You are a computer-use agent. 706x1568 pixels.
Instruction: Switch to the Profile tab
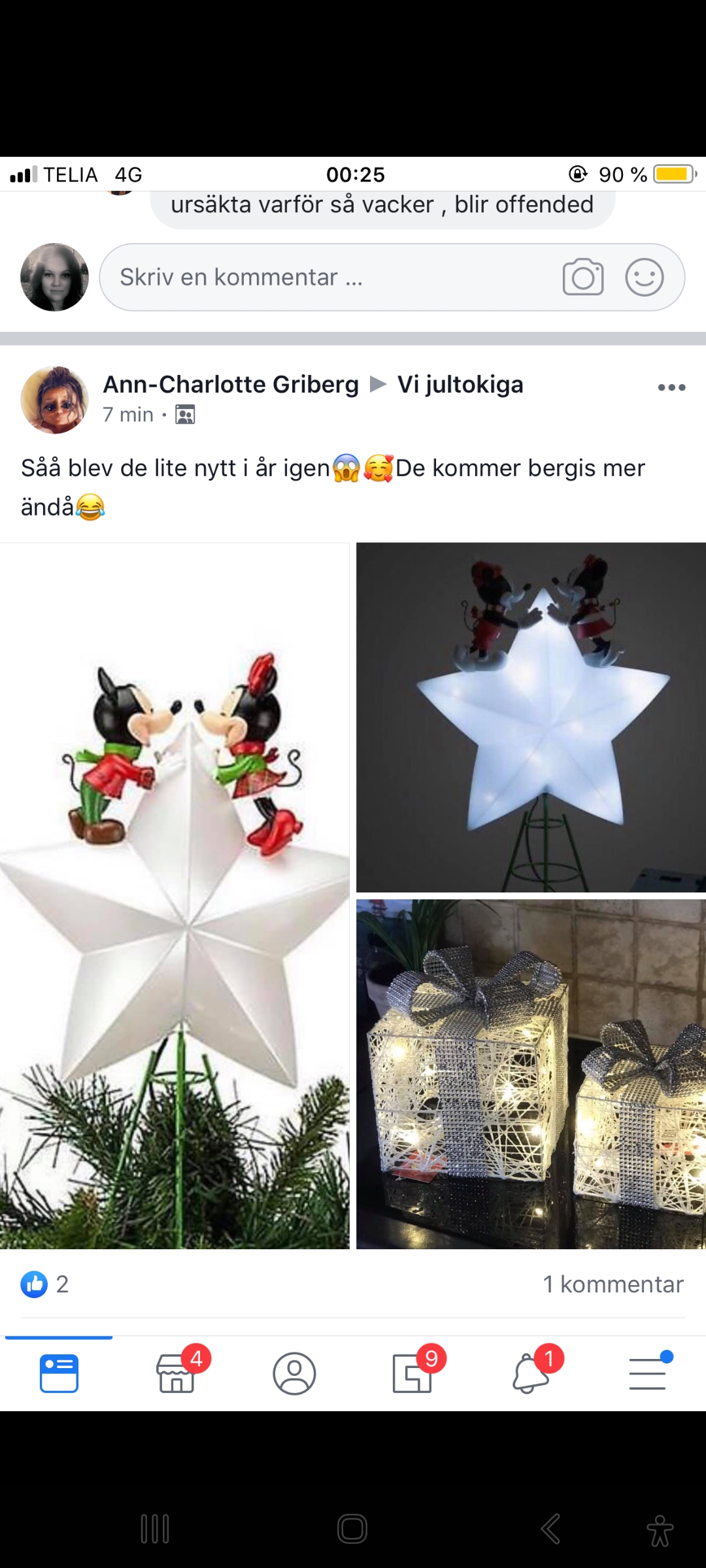[x=294, y=1373]
